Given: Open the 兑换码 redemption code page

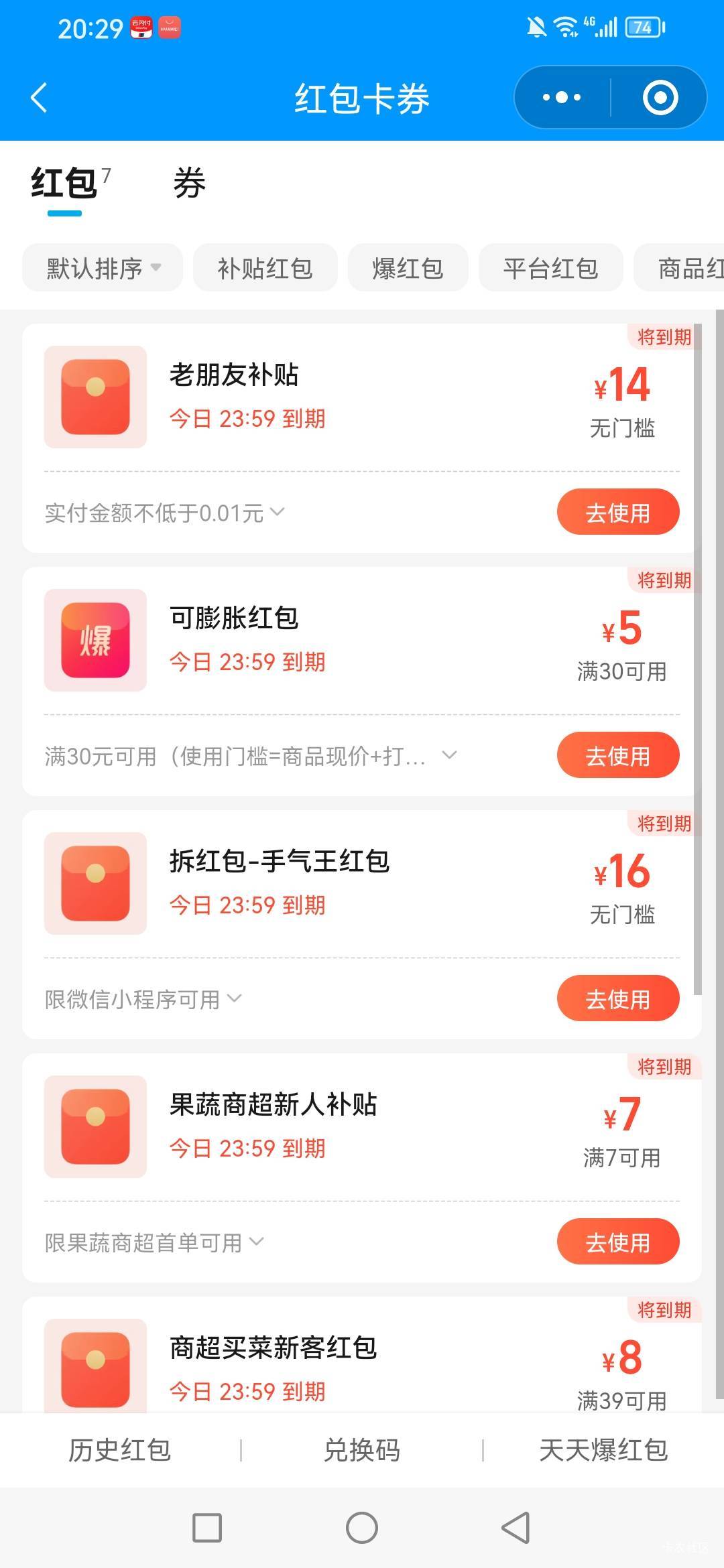Looking at the screenshot, I should click(362, 1450).
